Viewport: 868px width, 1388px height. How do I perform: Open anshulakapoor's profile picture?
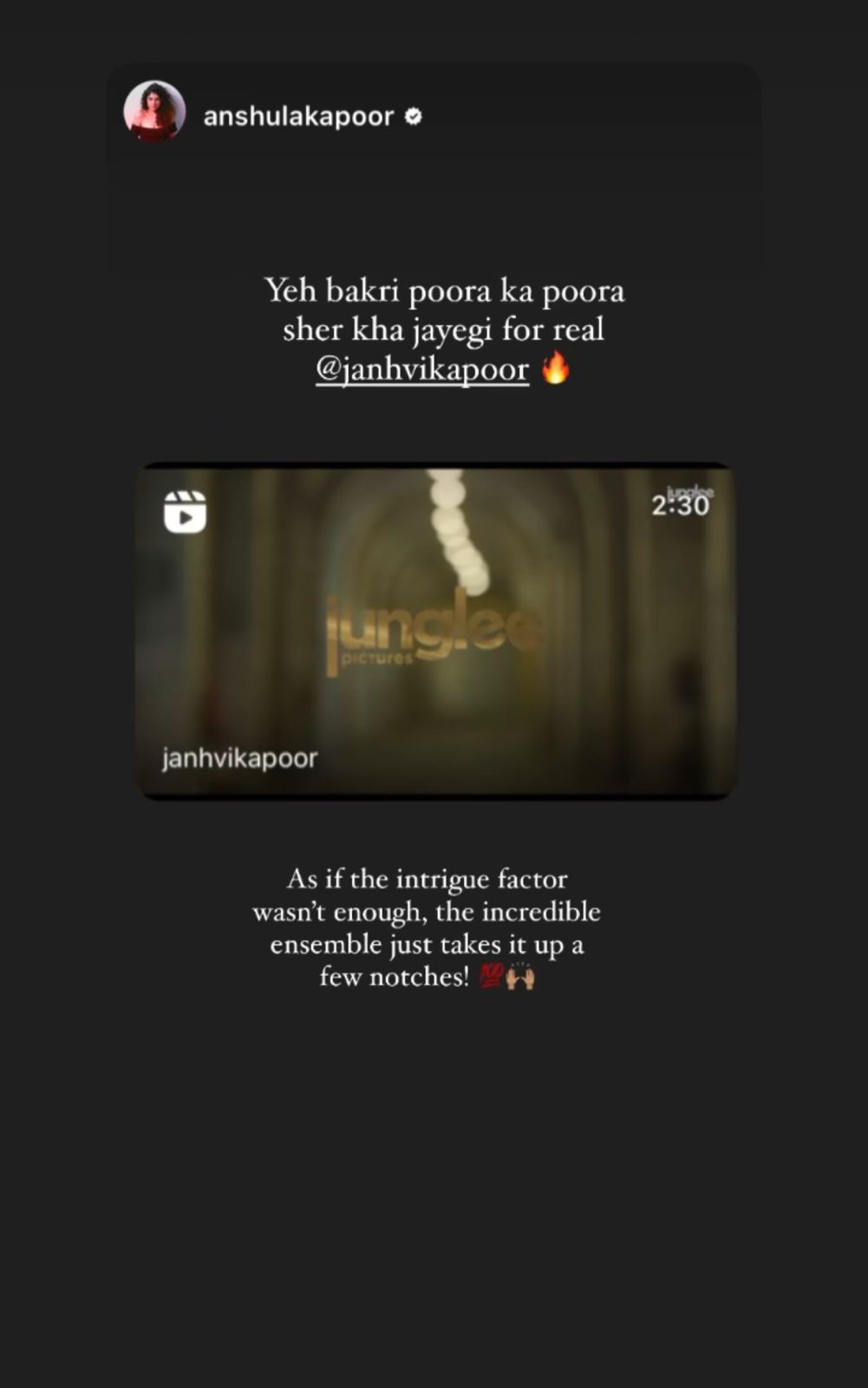tap(154, 112)
